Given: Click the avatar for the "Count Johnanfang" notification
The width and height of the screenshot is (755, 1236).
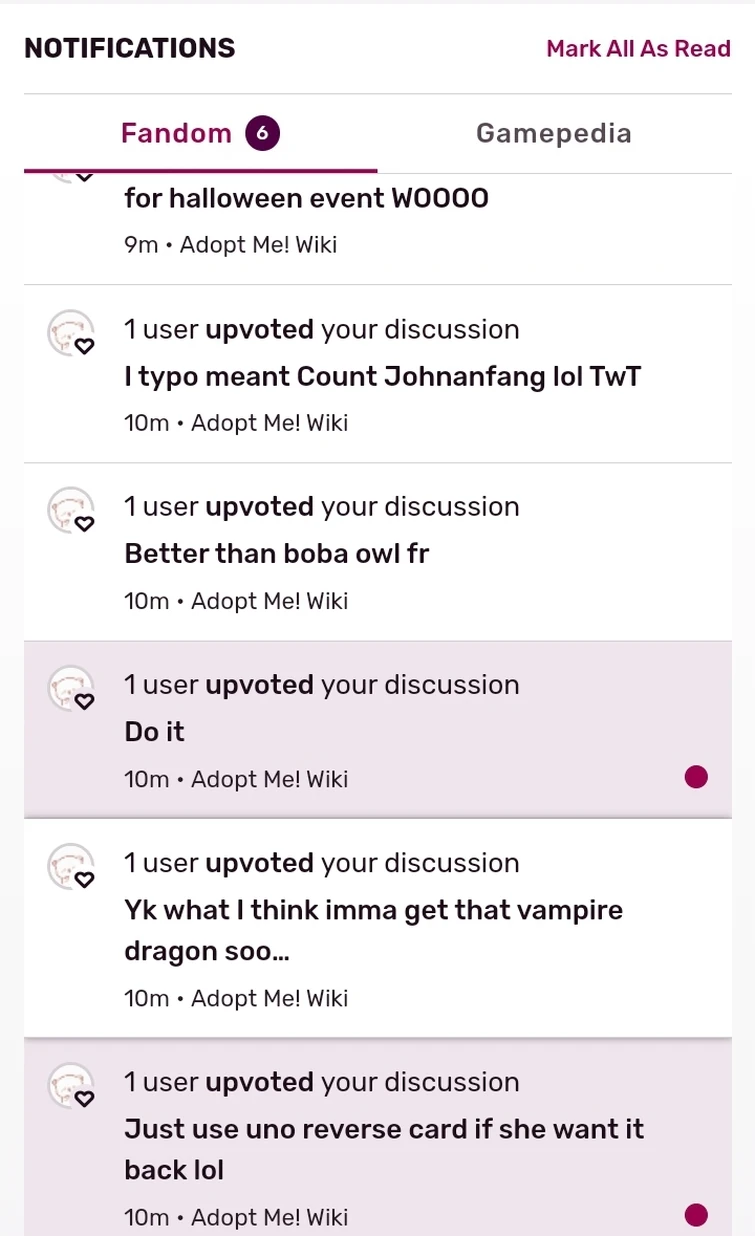Looking at the screenshot, I should (x=70, y=332).
